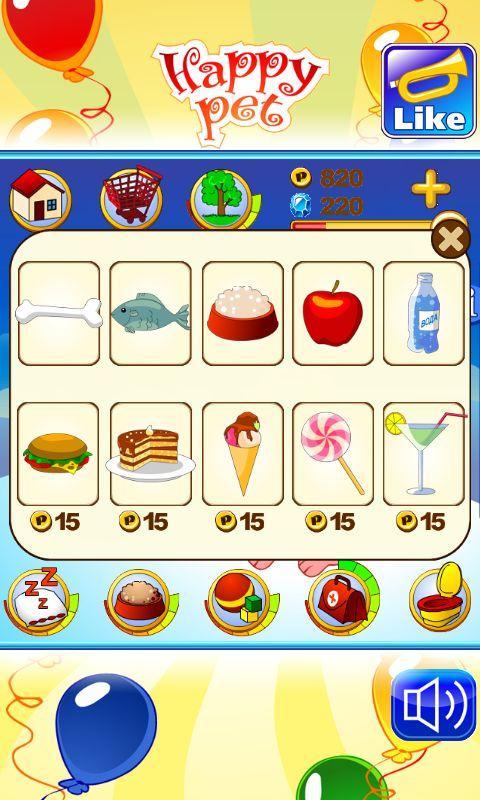Go outside via the tree icon
This screenshot has height=800, width=480.
pyautogui.click(x=222, y=199)
